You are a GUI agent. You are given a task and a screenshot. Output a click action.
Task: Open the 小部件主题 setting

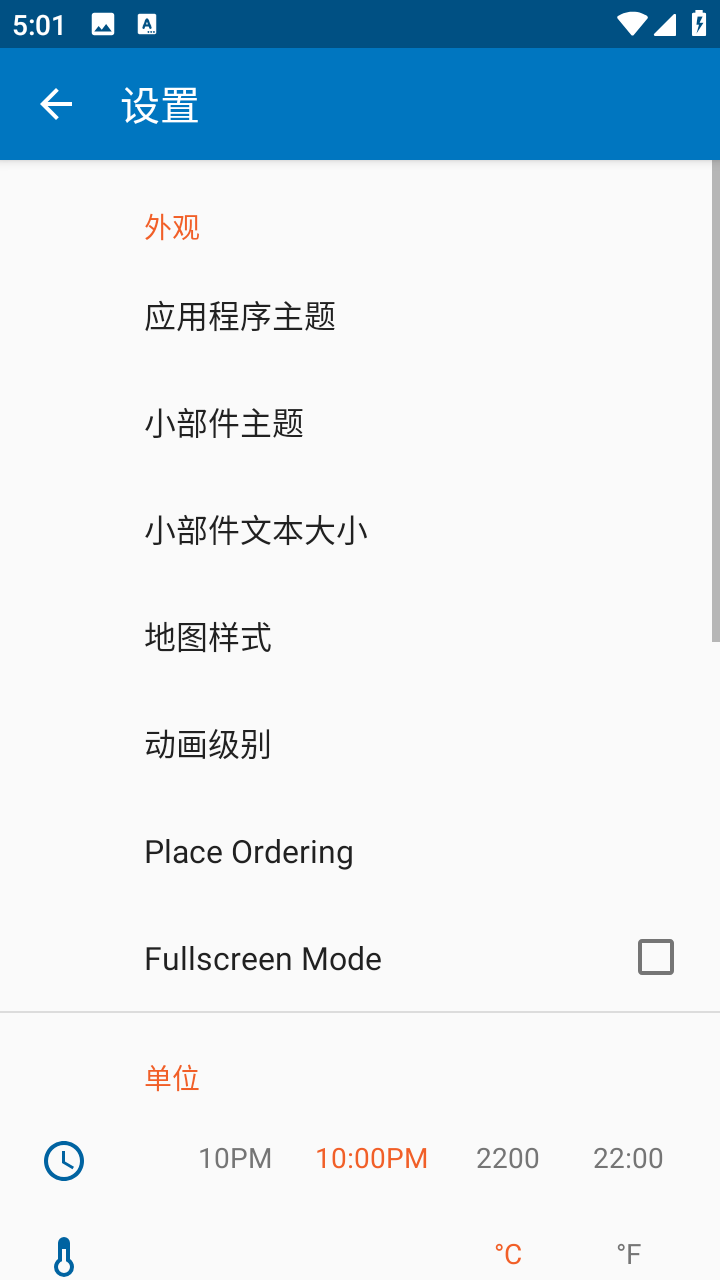360,424
